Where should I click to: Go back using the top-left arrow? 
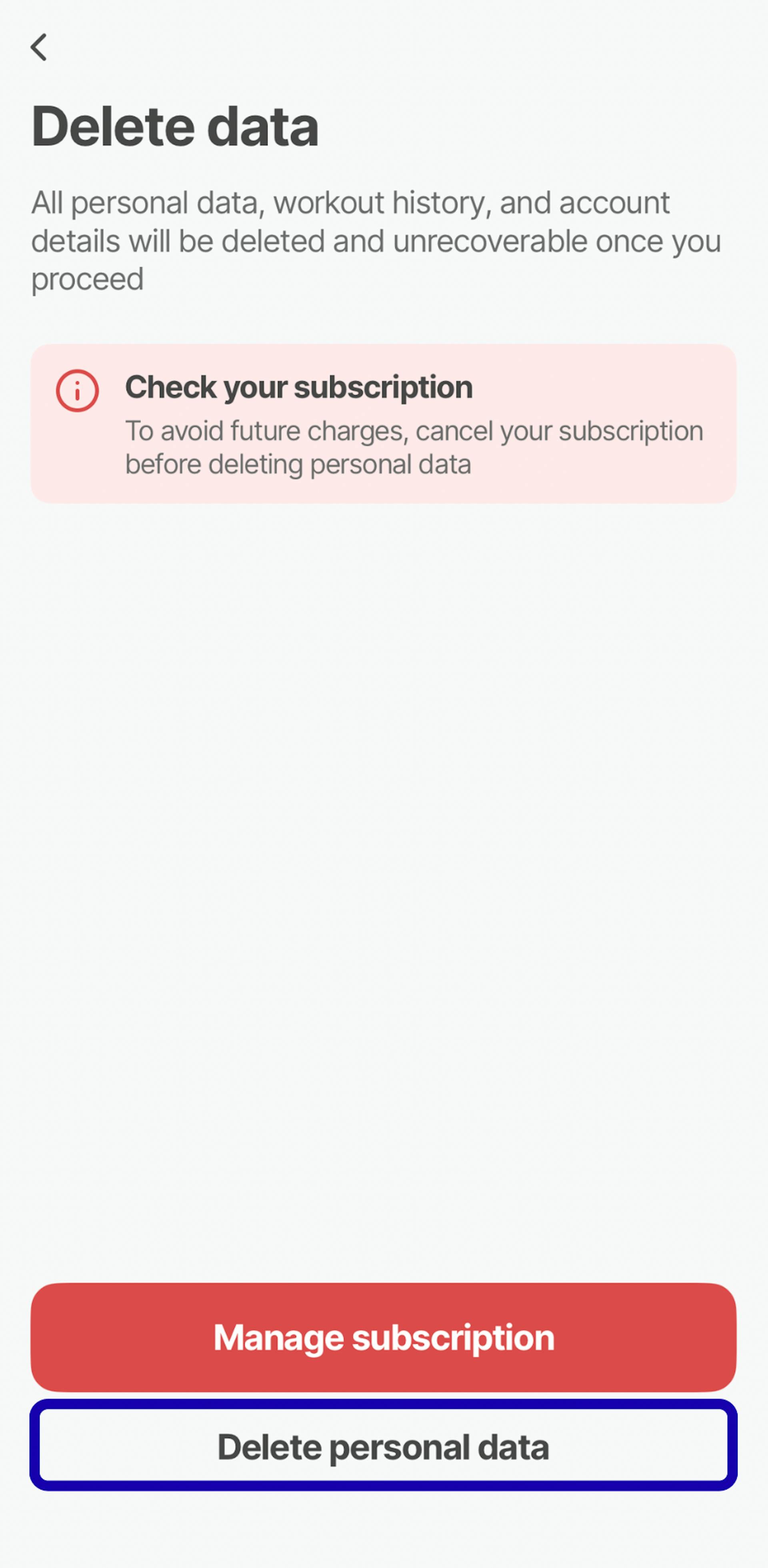pyautogui.click(x=39, y=48)
